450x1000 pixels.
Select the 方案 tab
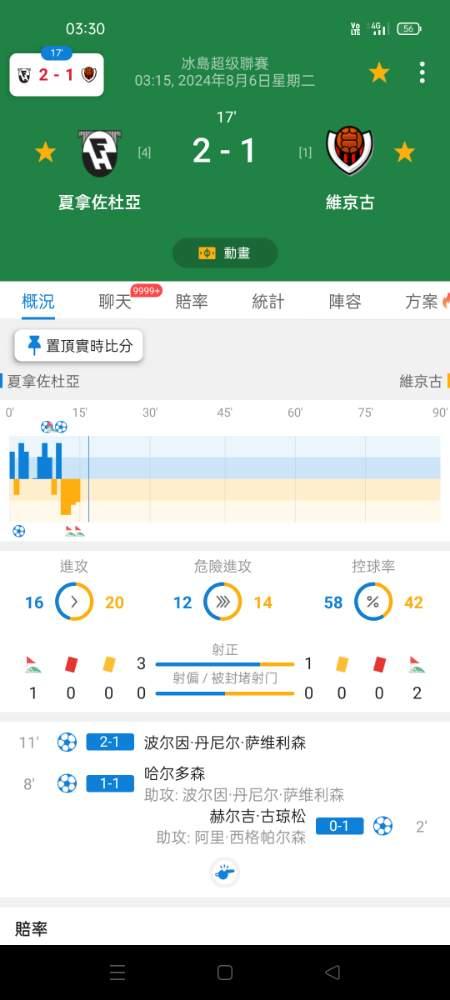click(426, 302)
